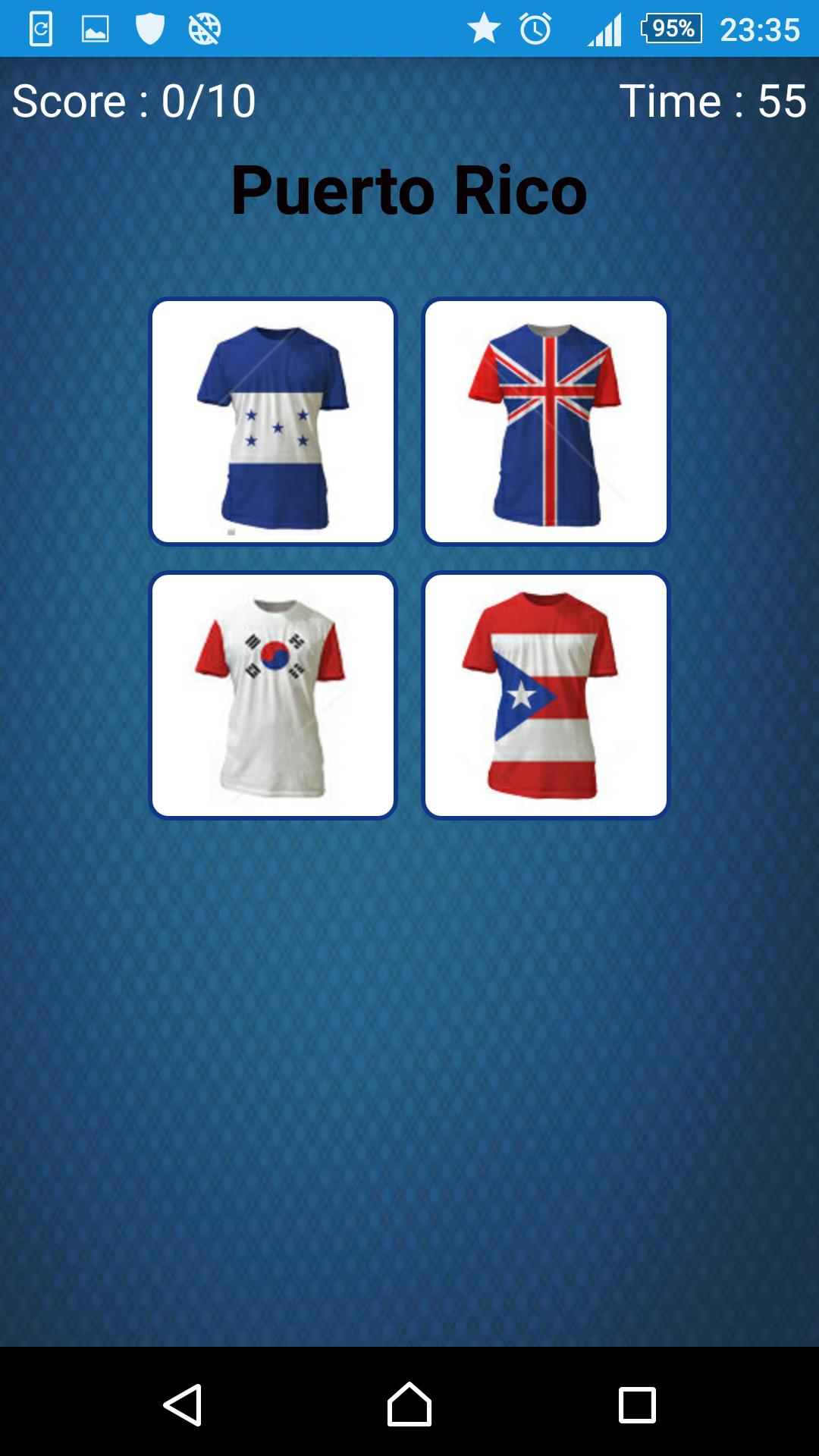Tap the blue status bar

pyautogui.click(x=341, y=29)
